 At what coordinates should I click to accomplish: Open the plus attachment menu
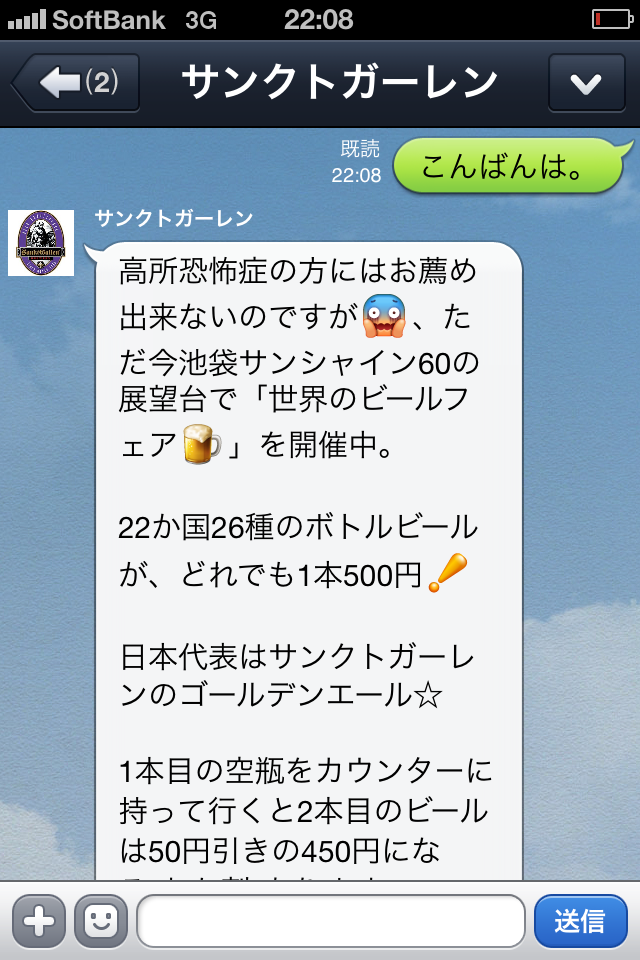coord(38,921)
